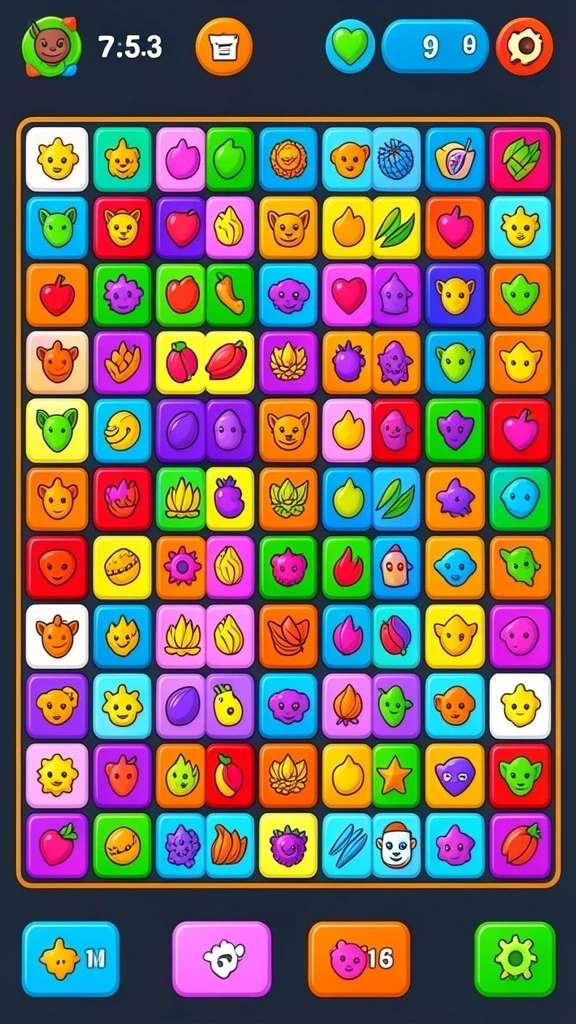Viewport: 576px width, 1024px height.
Task: Select the white-faced monkey tile
Action: [396, 845]
